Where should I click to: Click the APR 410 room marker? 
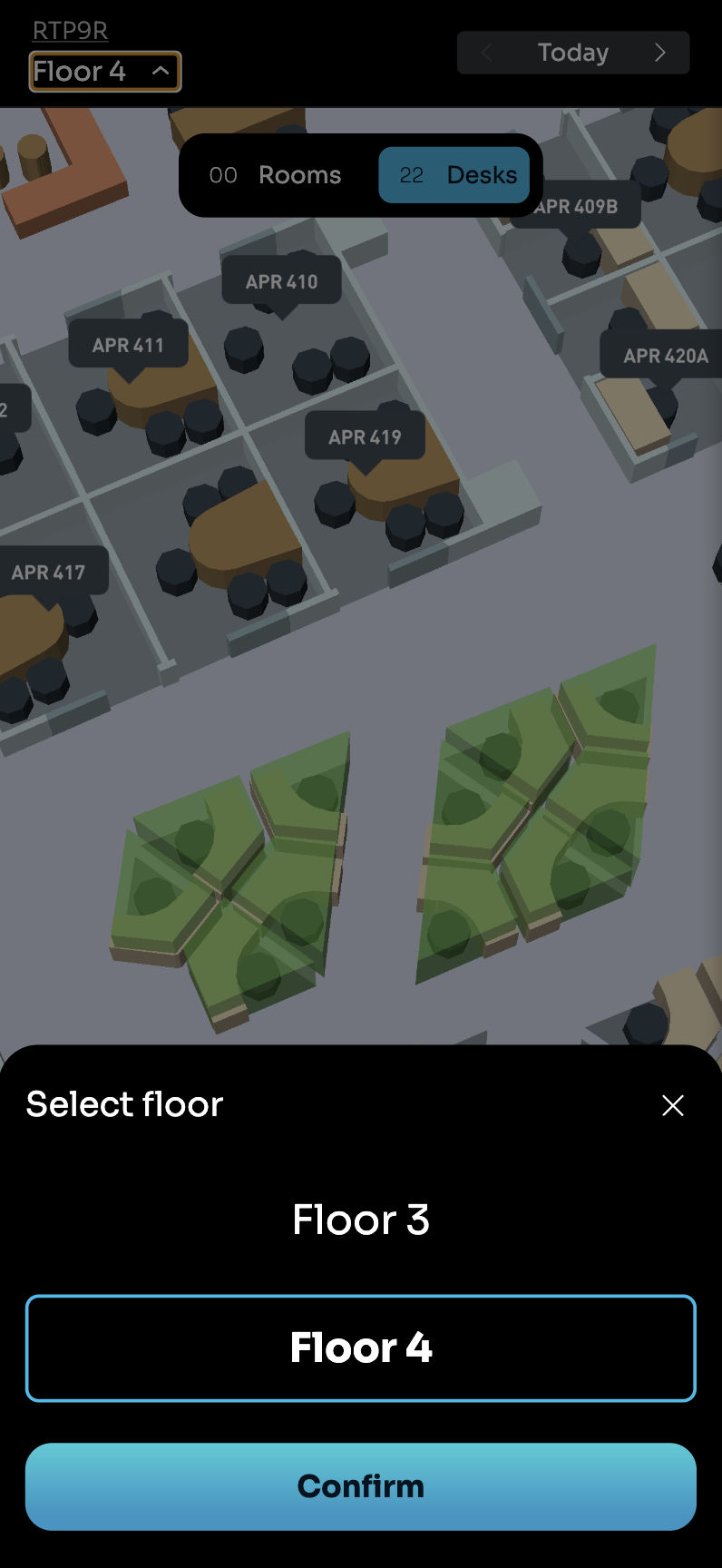click(x=281, y=281)
